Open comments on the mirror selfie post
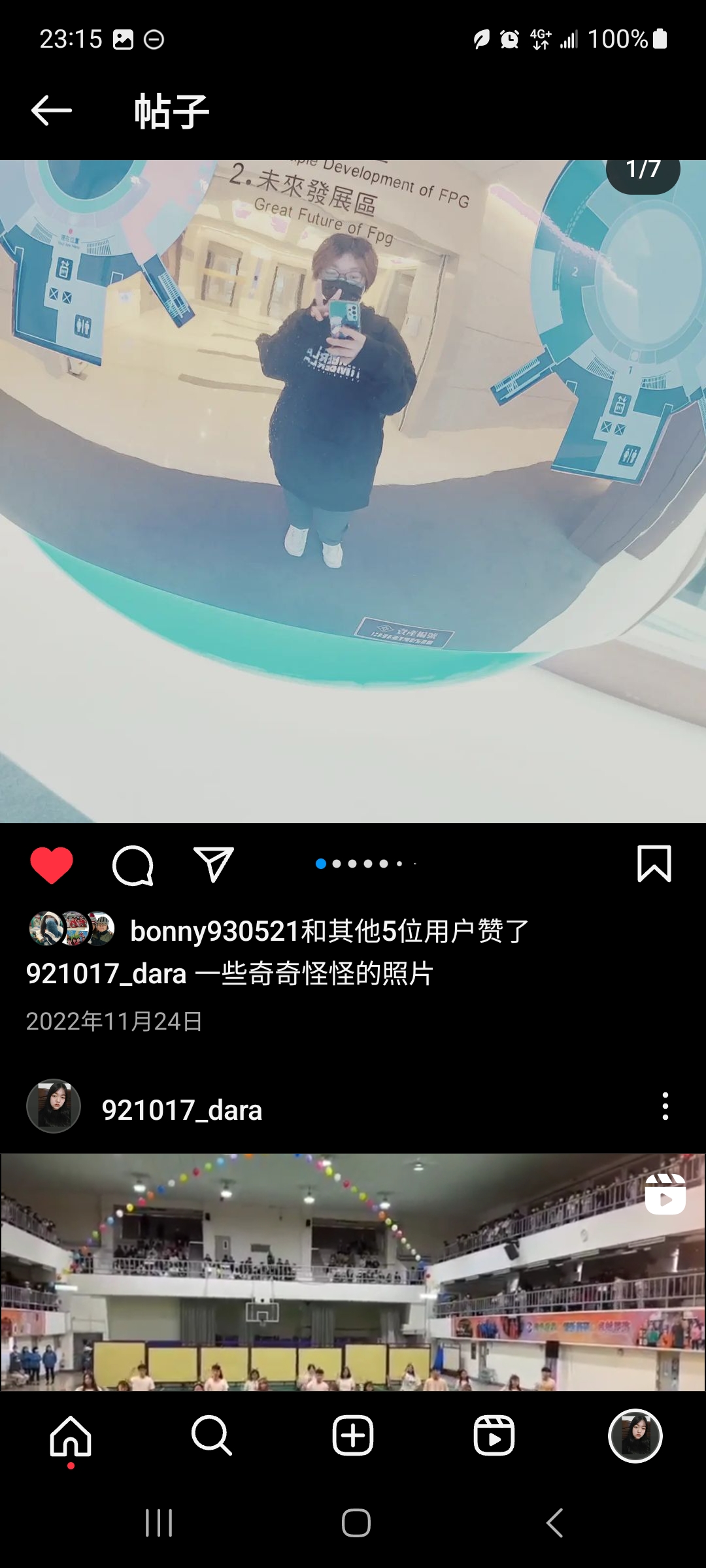Screen dimensions: 706x1568 (133, 865)
